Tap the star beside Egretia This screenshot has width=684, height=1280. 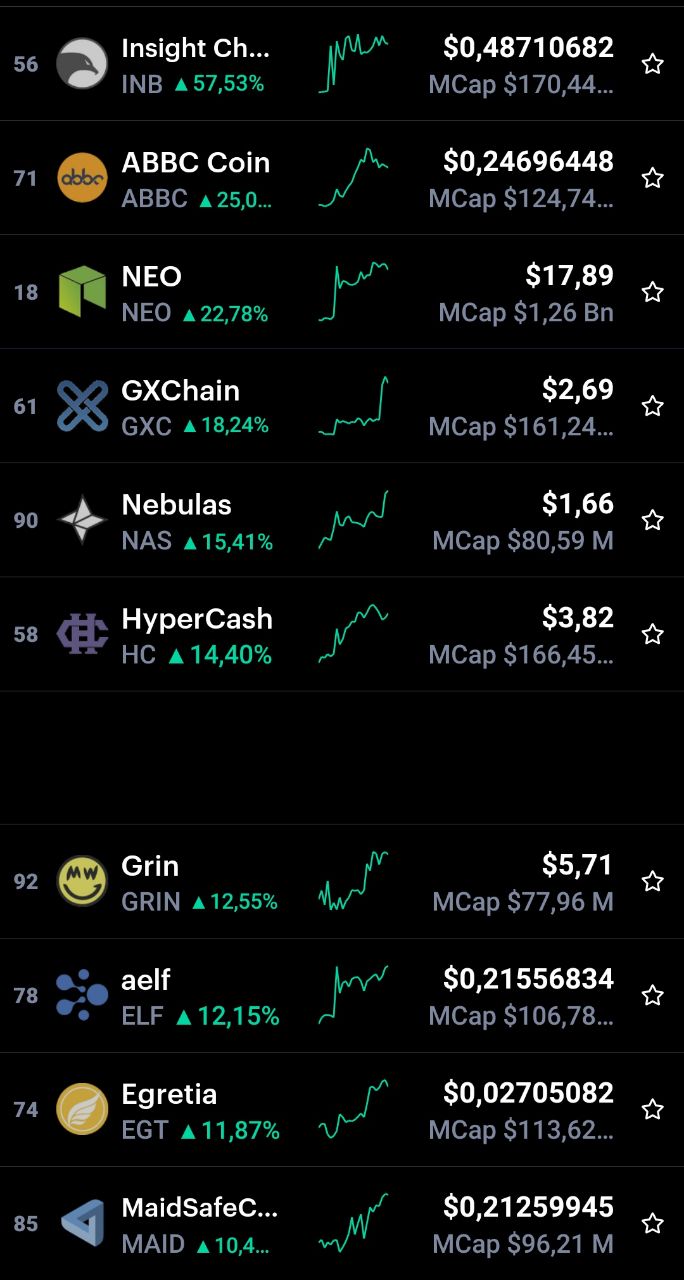tap(653, 1109)
